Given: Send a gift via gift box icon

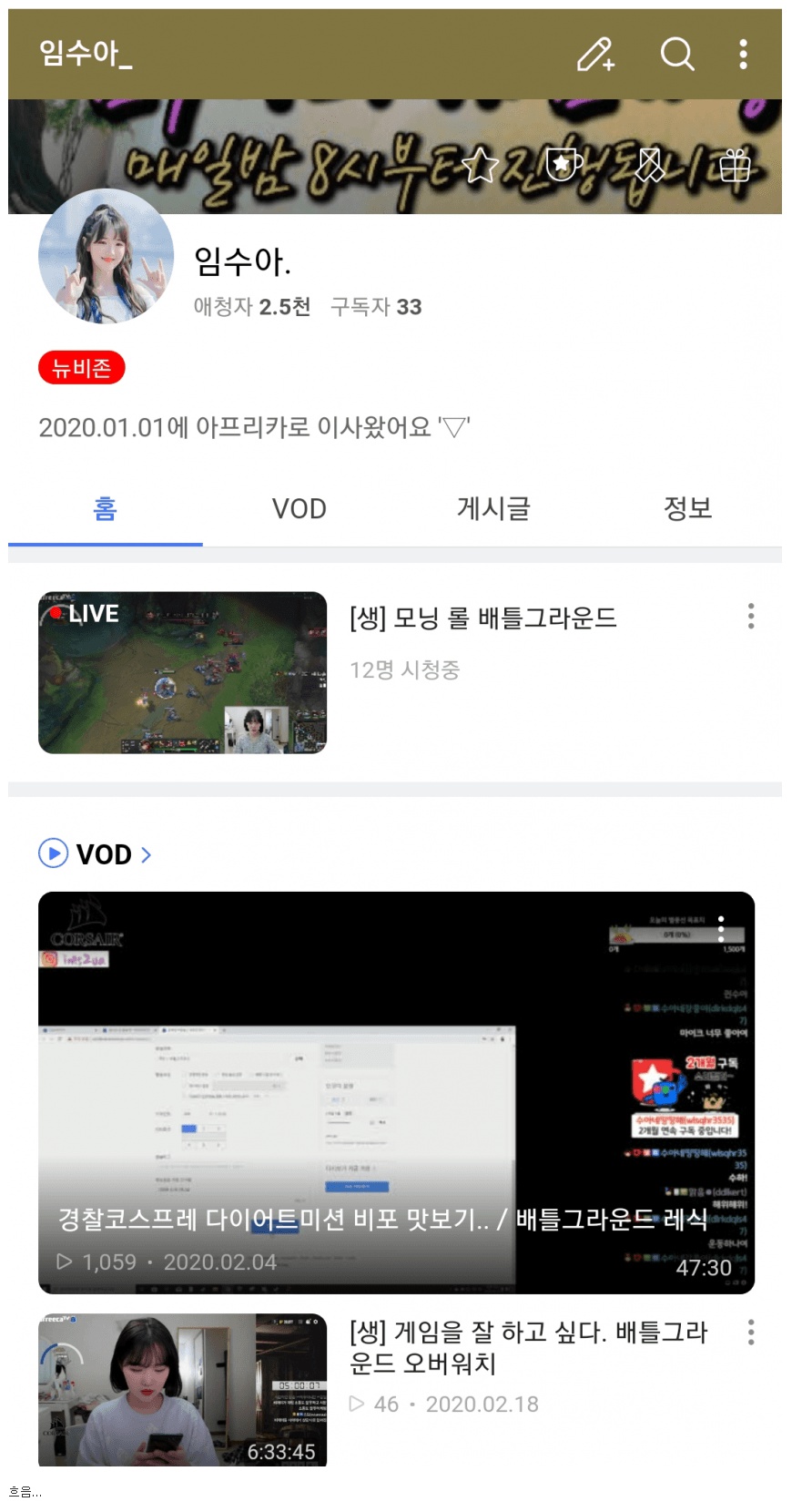Looking at the screenshot, I should tap(735, 166).
